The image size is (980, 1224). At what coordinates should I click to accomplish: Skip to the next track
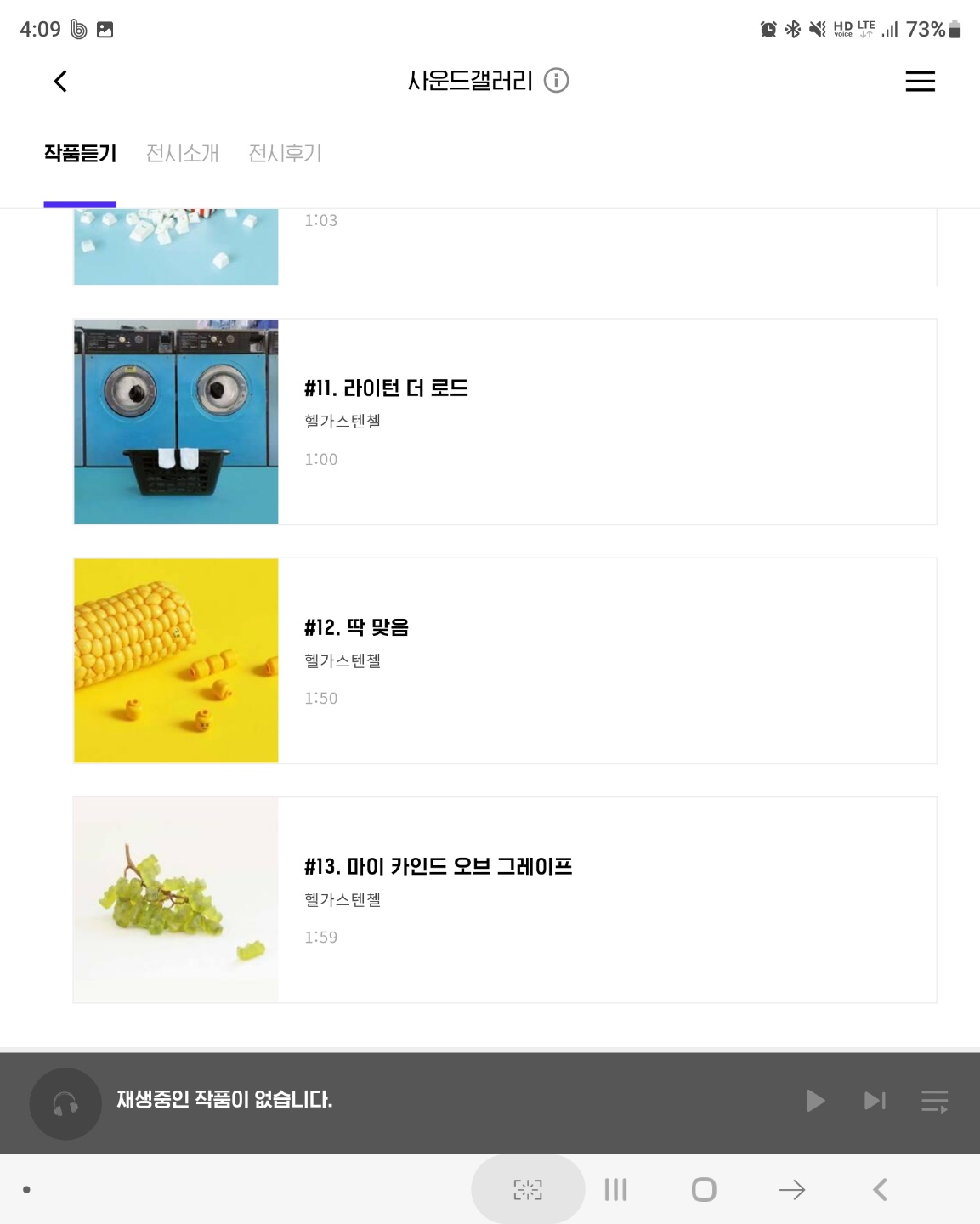pyautogui.click(x=875, y=1101)
